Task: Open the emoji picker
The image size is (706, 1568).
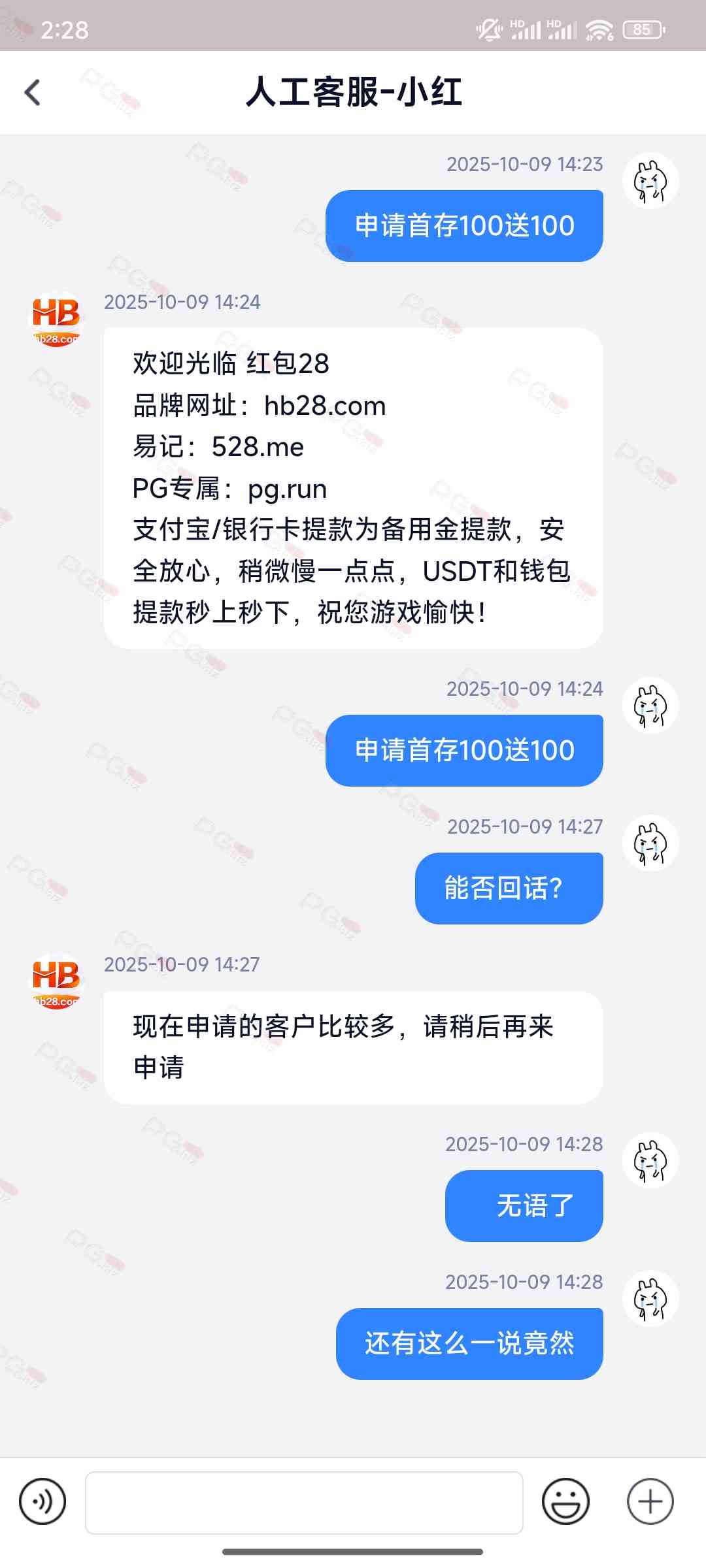Action: pyautogui.click(x=565, y=1501)
